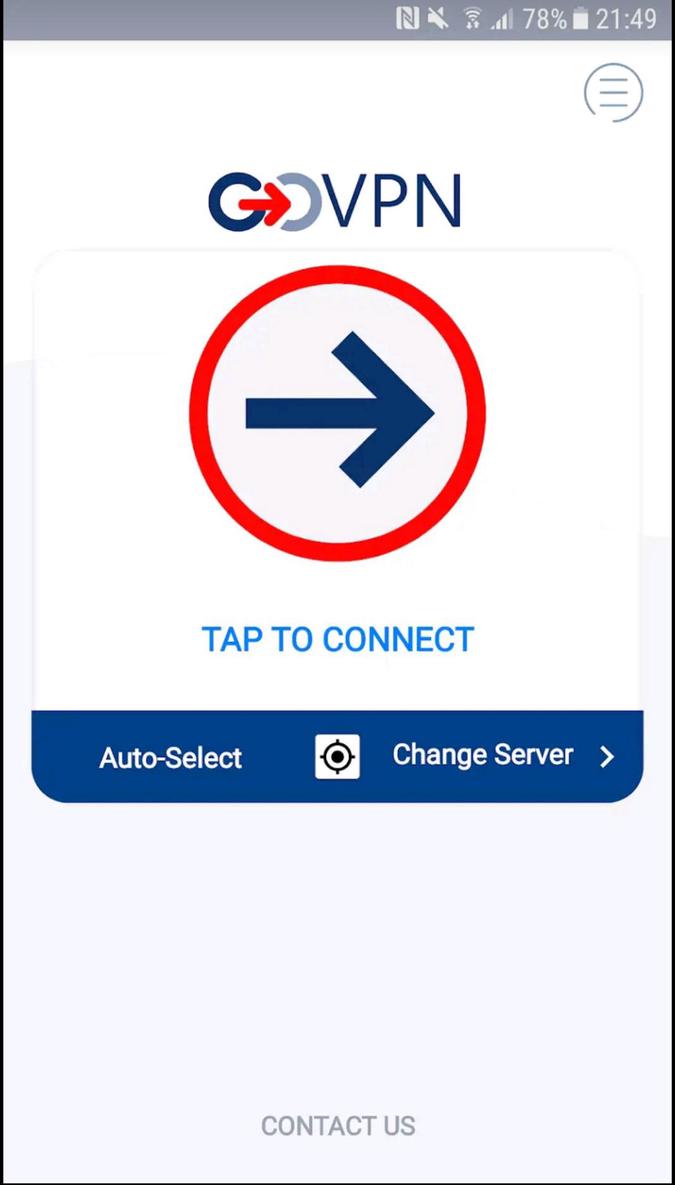The height and width of the screenshot is (1185, 675).
Task: Tap the arrow button to connect
Action: tap(337, 413)
